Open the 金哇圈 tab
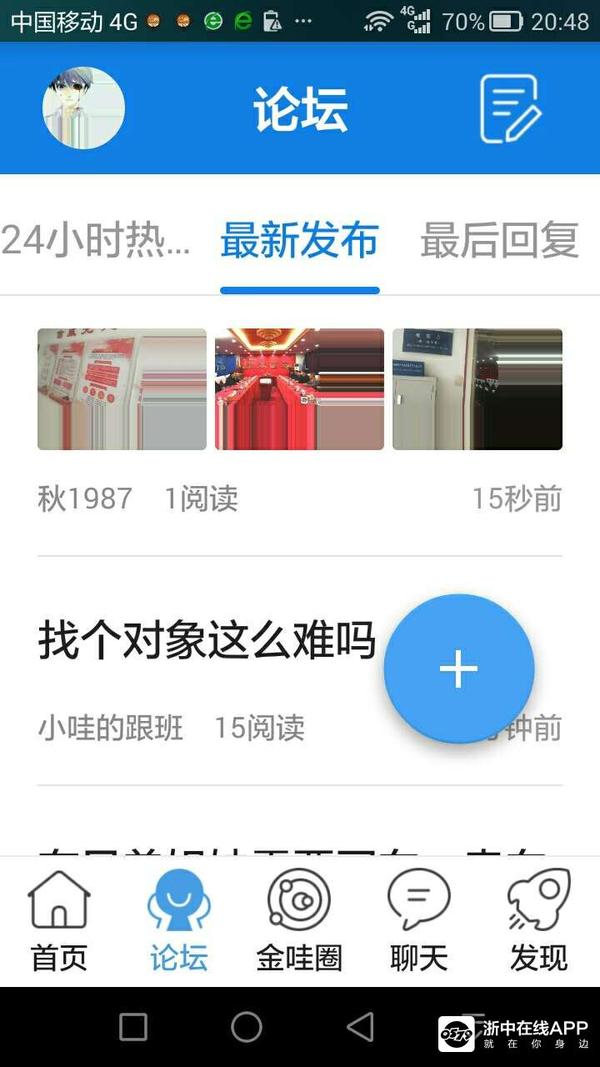600x1067 pixels. tap(299, 921)
